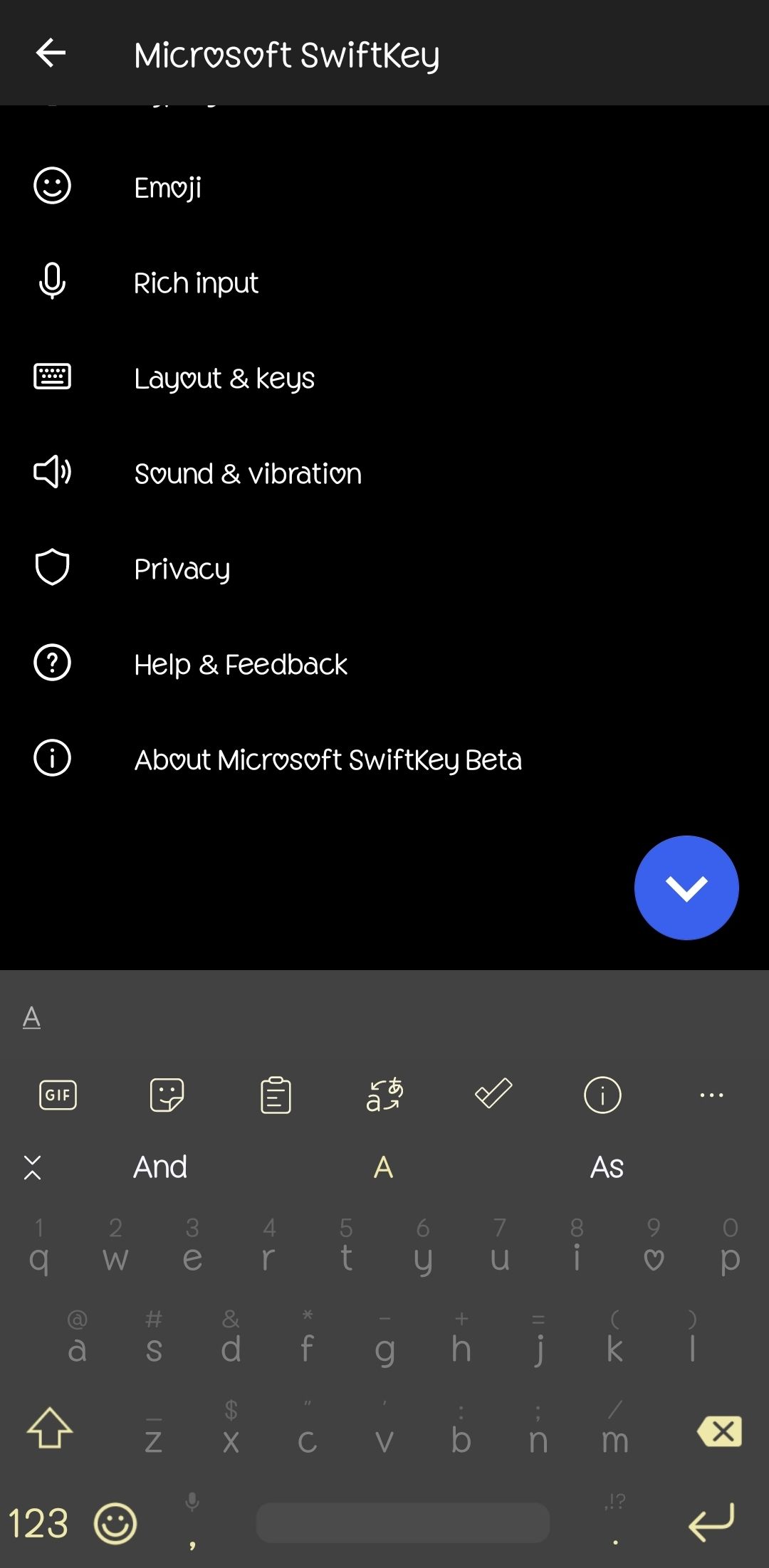Open Privacy settings
The width and height of the screenshot is (769, 1568).
tap(384, 568)
